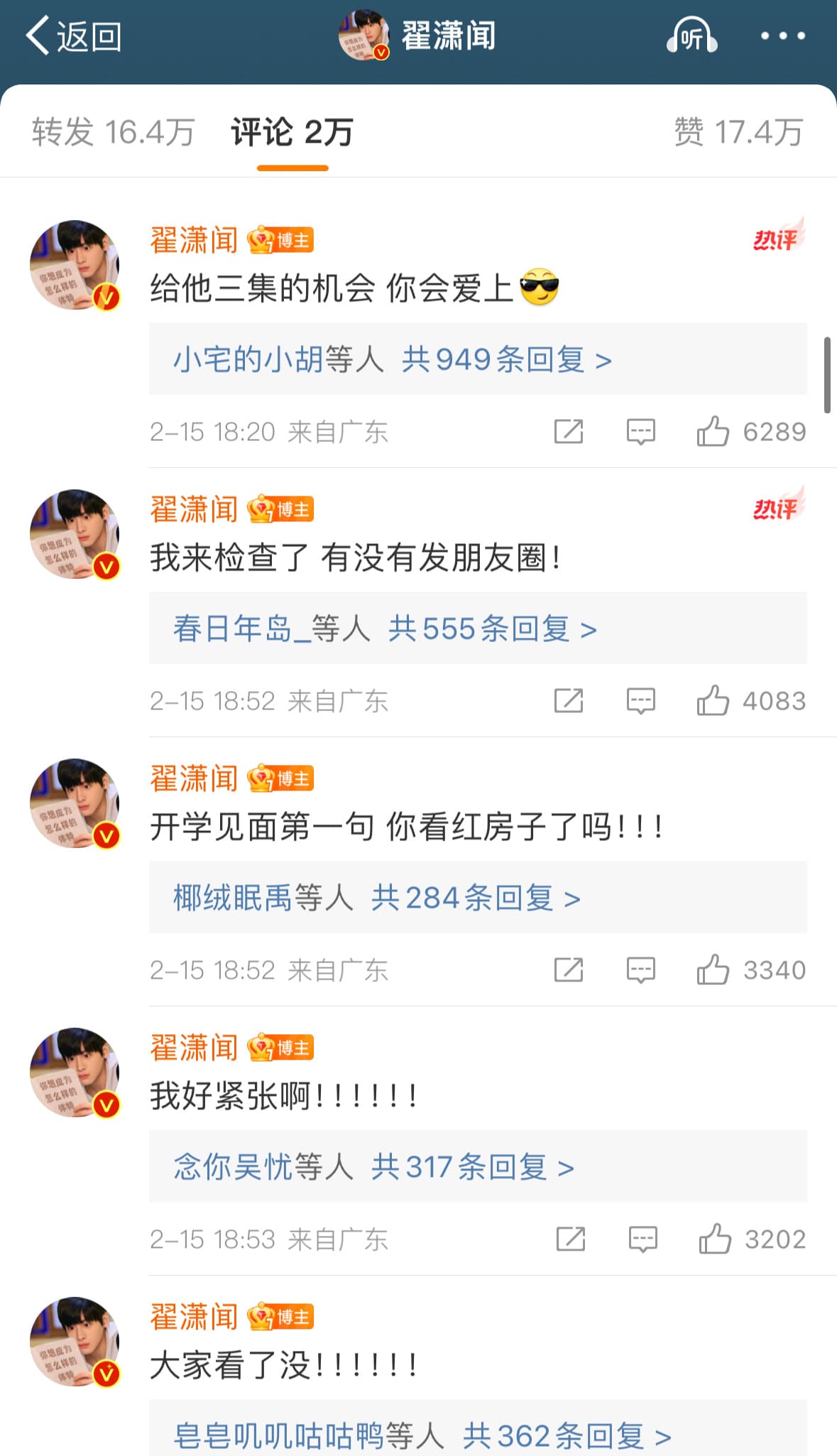Reply to the 我好紧张啊 comment
This screenshot has width=837, height=1456.
[x=642, y=1239]
